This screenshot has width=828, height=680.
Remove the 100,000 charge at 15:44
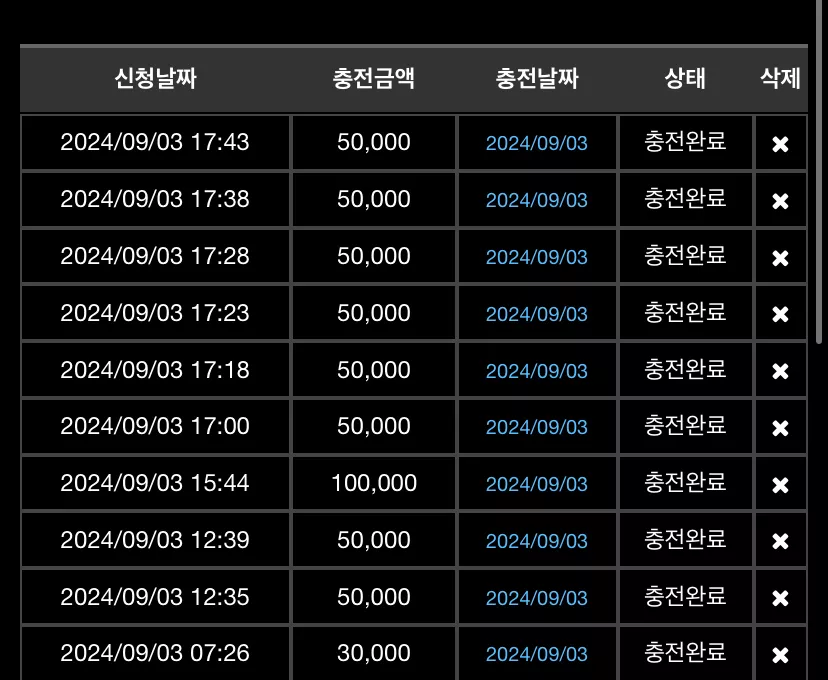(x=780, y=485)
